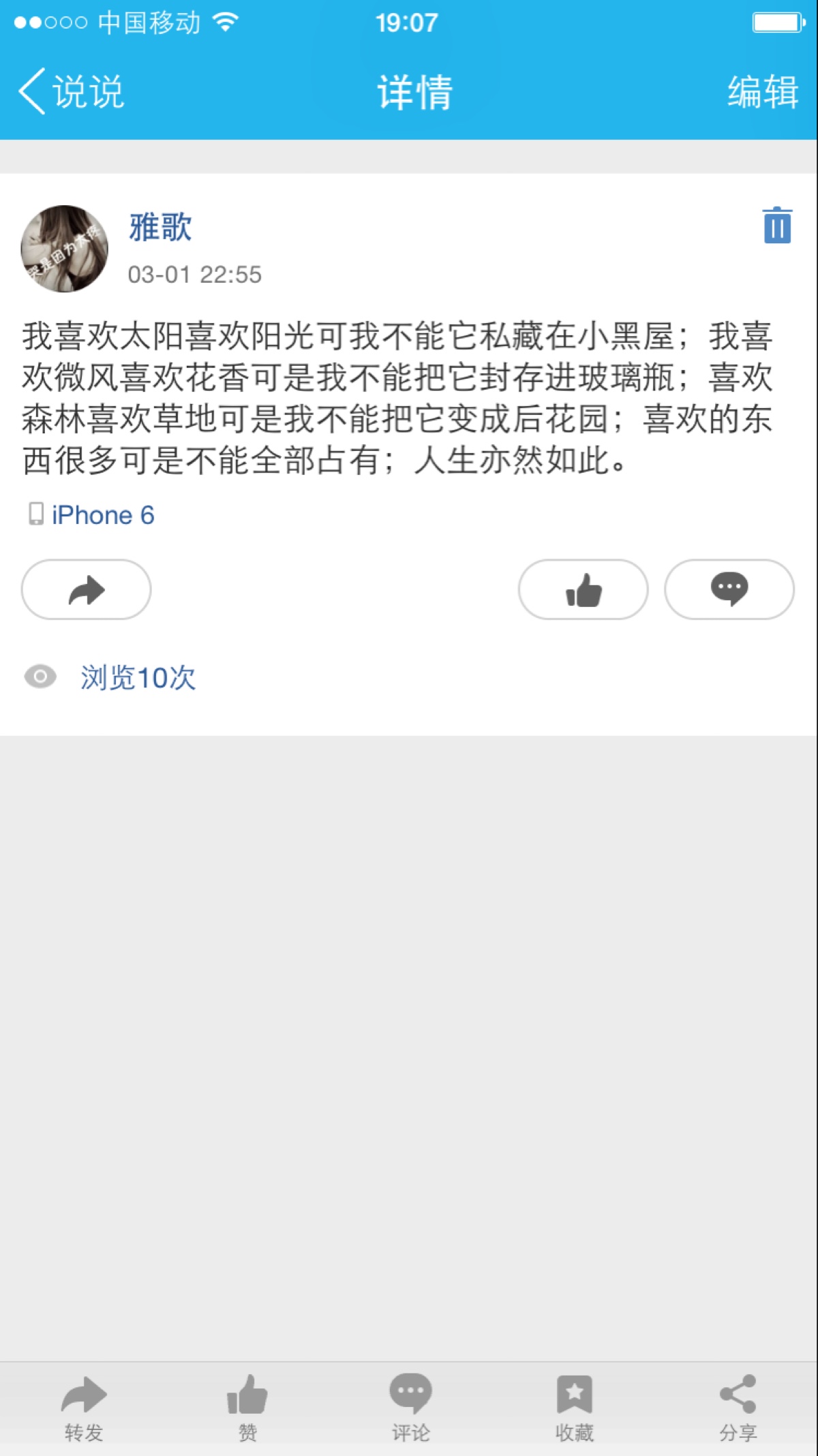Open 雅歌 username link
Viewport: 818px width, 1456px height.
161,227
